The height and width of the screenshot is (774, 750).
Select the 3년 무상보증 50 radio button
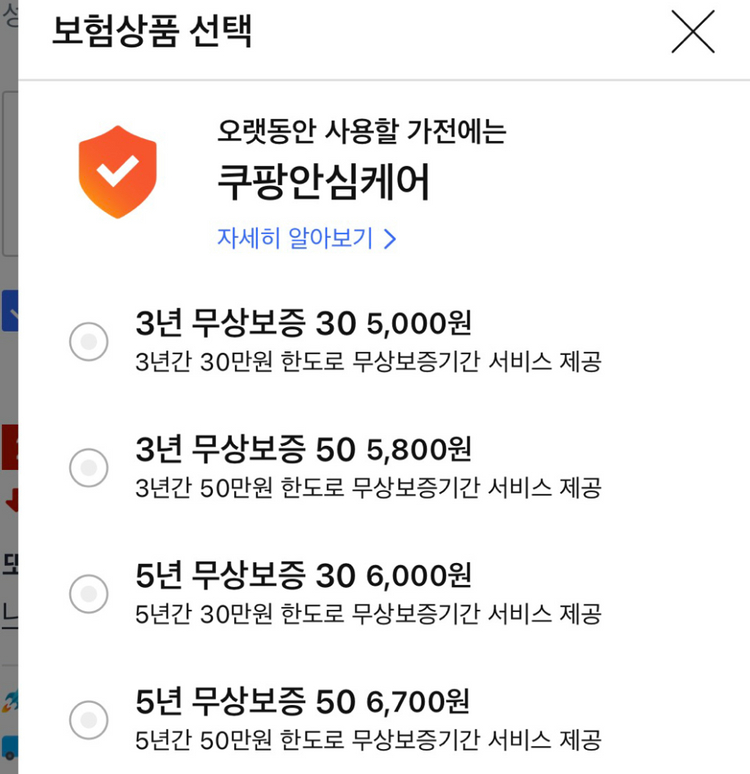point(89,468)
